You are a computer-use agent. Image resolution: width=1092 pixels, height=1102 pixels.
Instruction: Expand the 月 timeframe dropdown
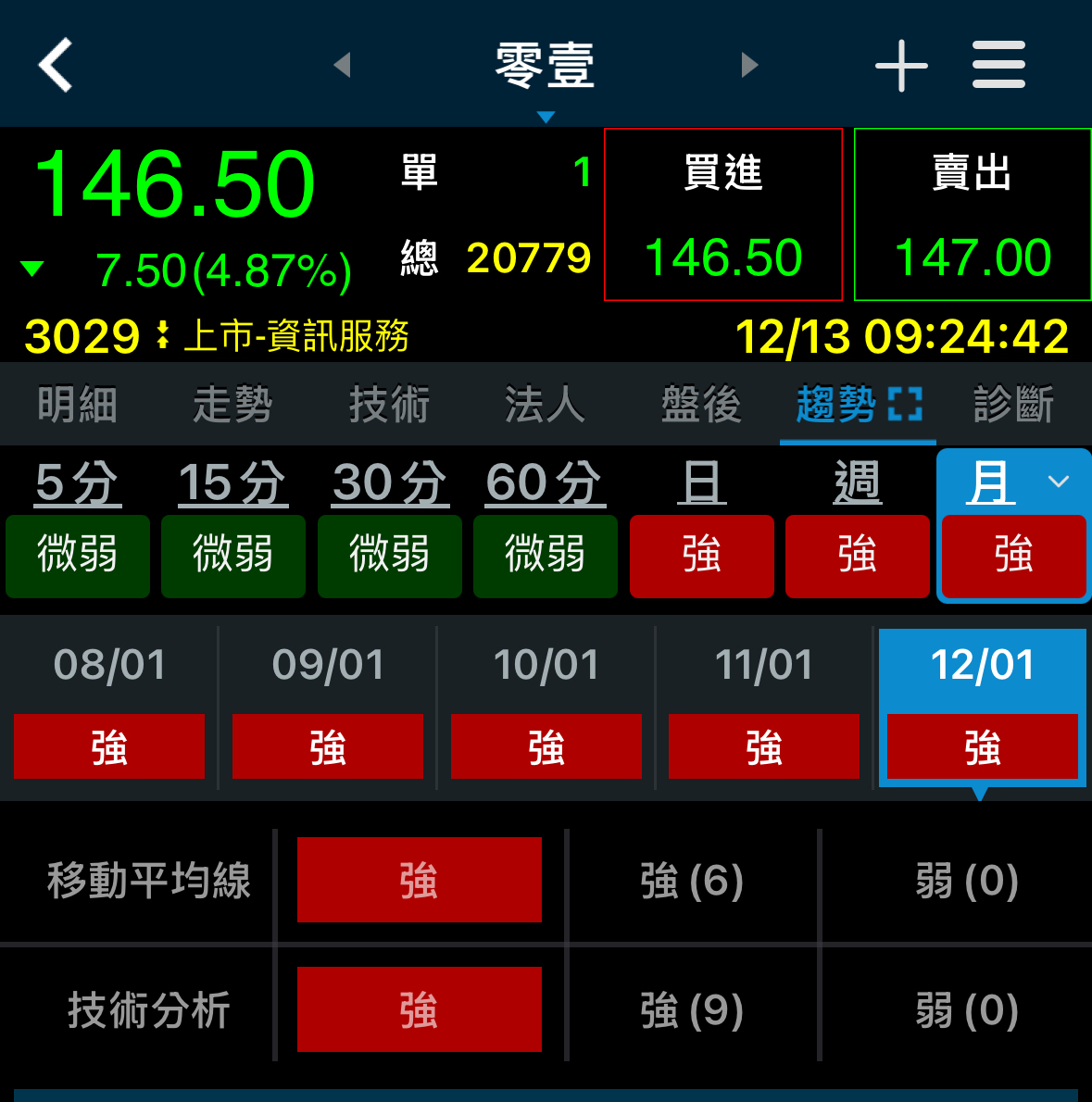pos(1058,482)
